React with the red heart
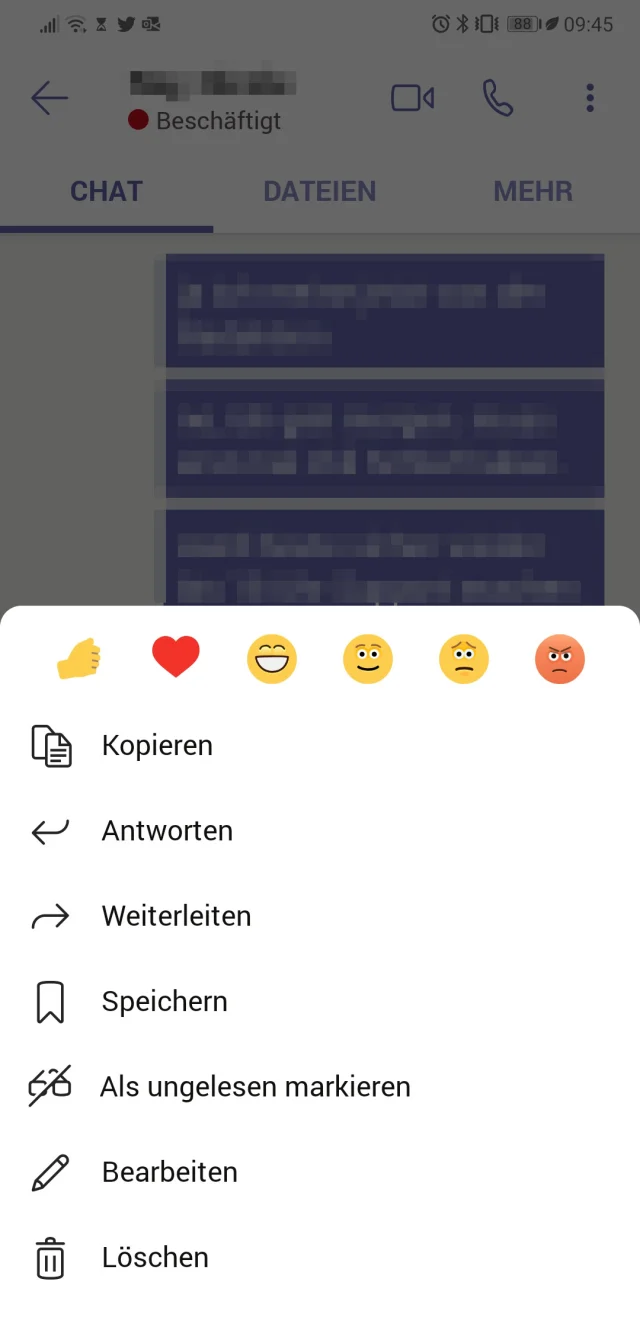 click(x=176, y=659)
